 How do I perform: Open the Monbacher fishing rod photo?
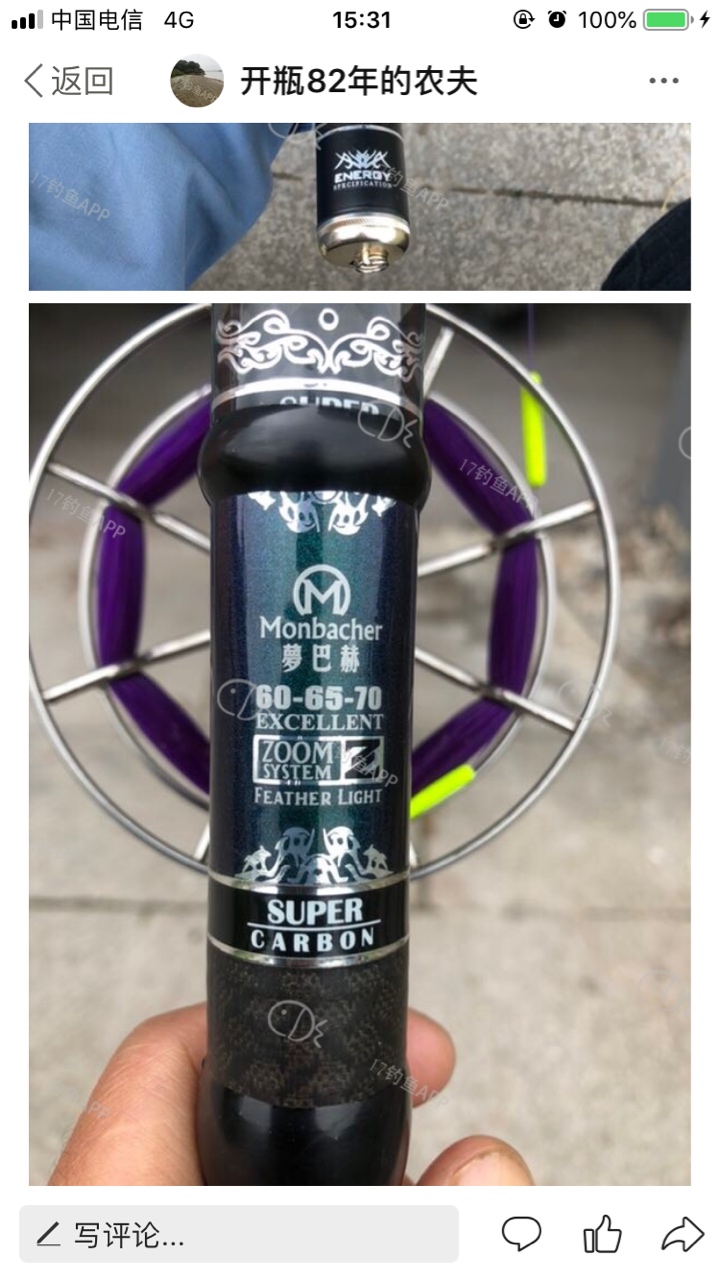click(x=359, y=744)
